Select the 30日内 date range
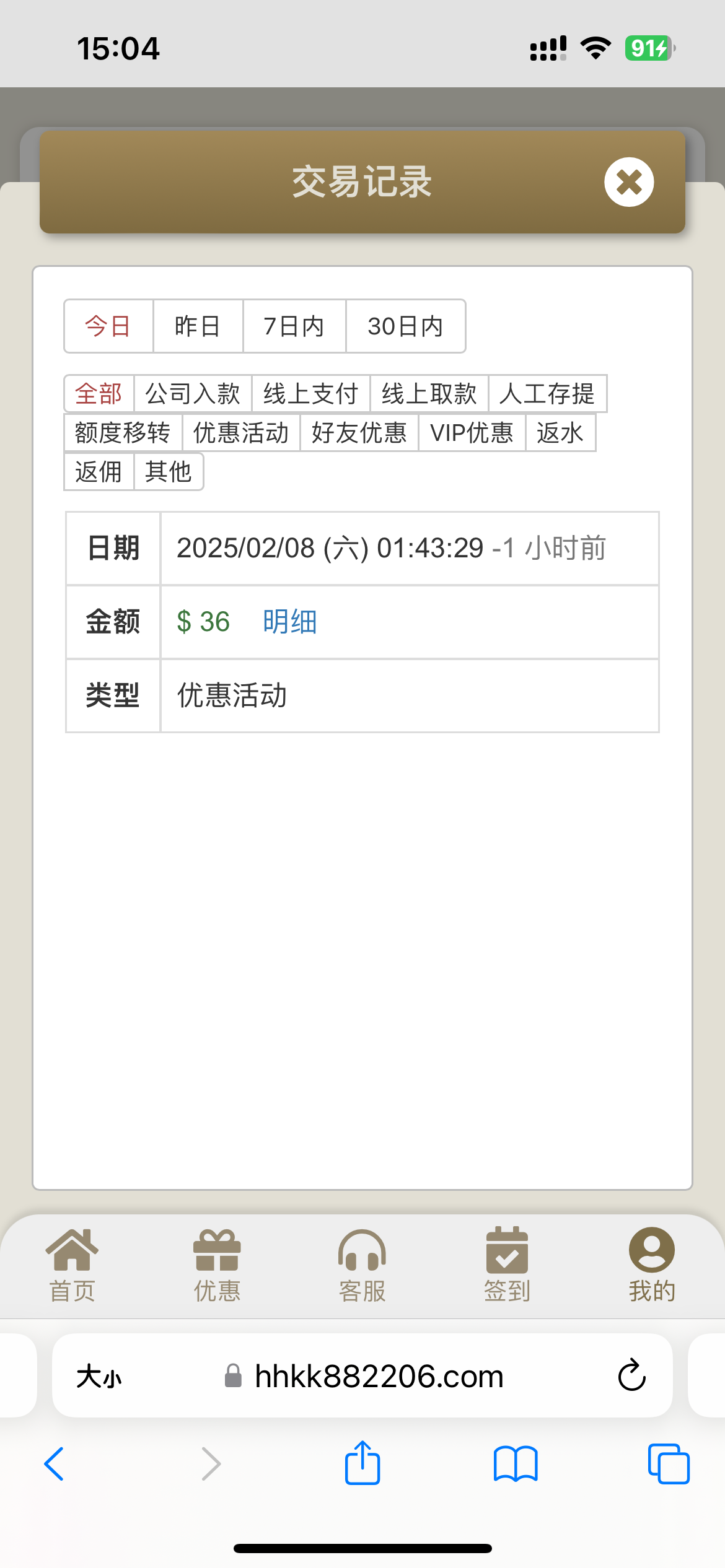 tap(405, 326)
